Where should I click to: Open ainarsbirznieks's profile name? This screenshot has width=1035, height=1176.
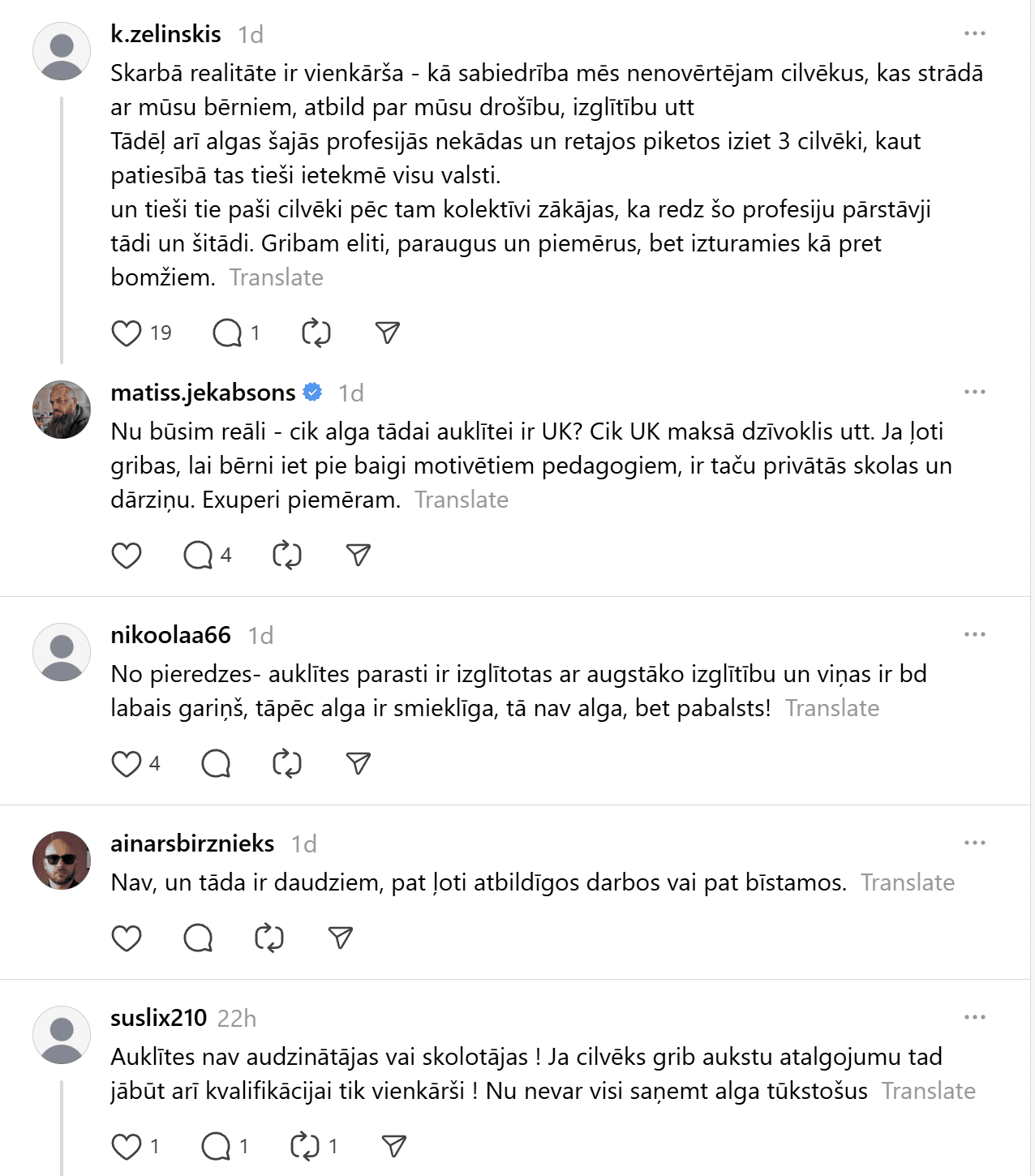192,843
